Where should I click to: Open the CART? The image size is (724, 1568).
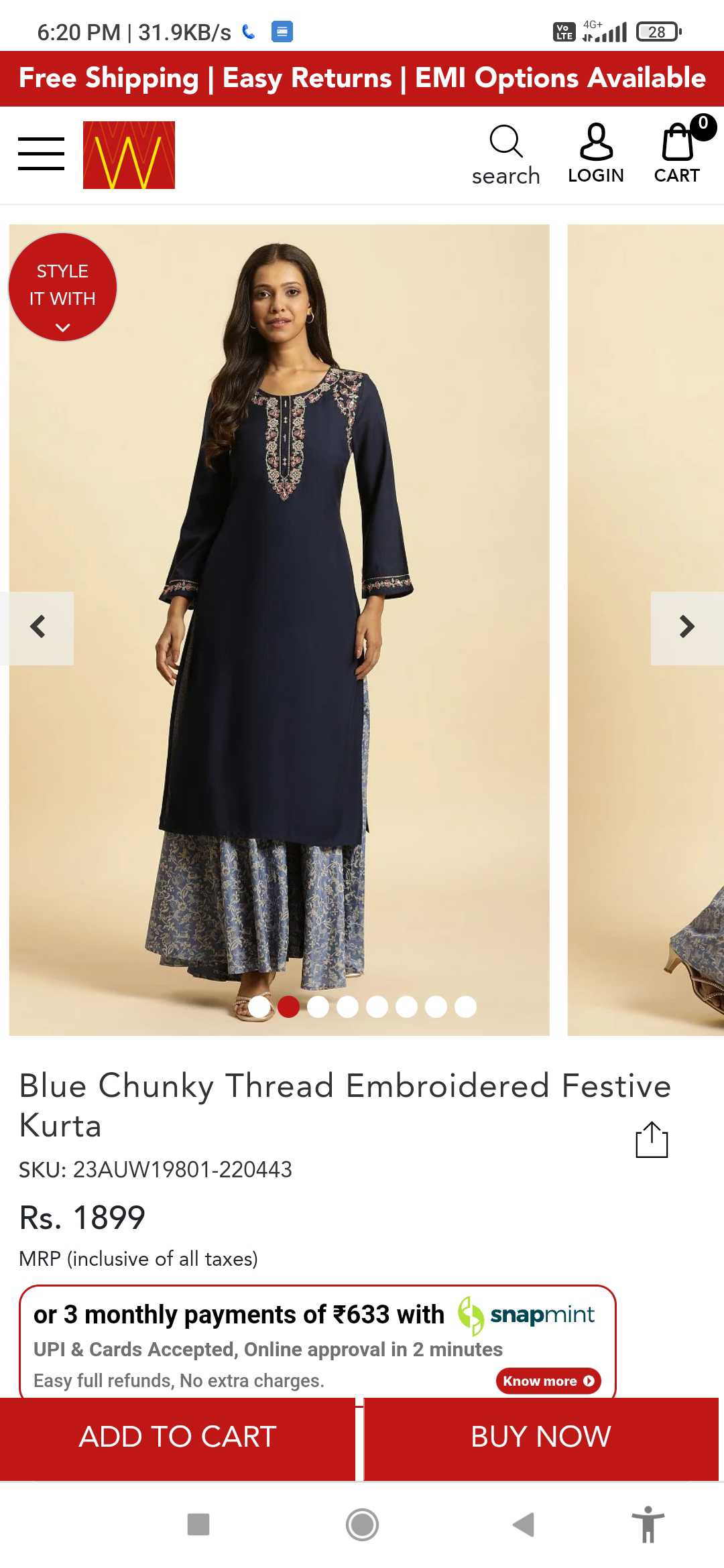point(678,154)
